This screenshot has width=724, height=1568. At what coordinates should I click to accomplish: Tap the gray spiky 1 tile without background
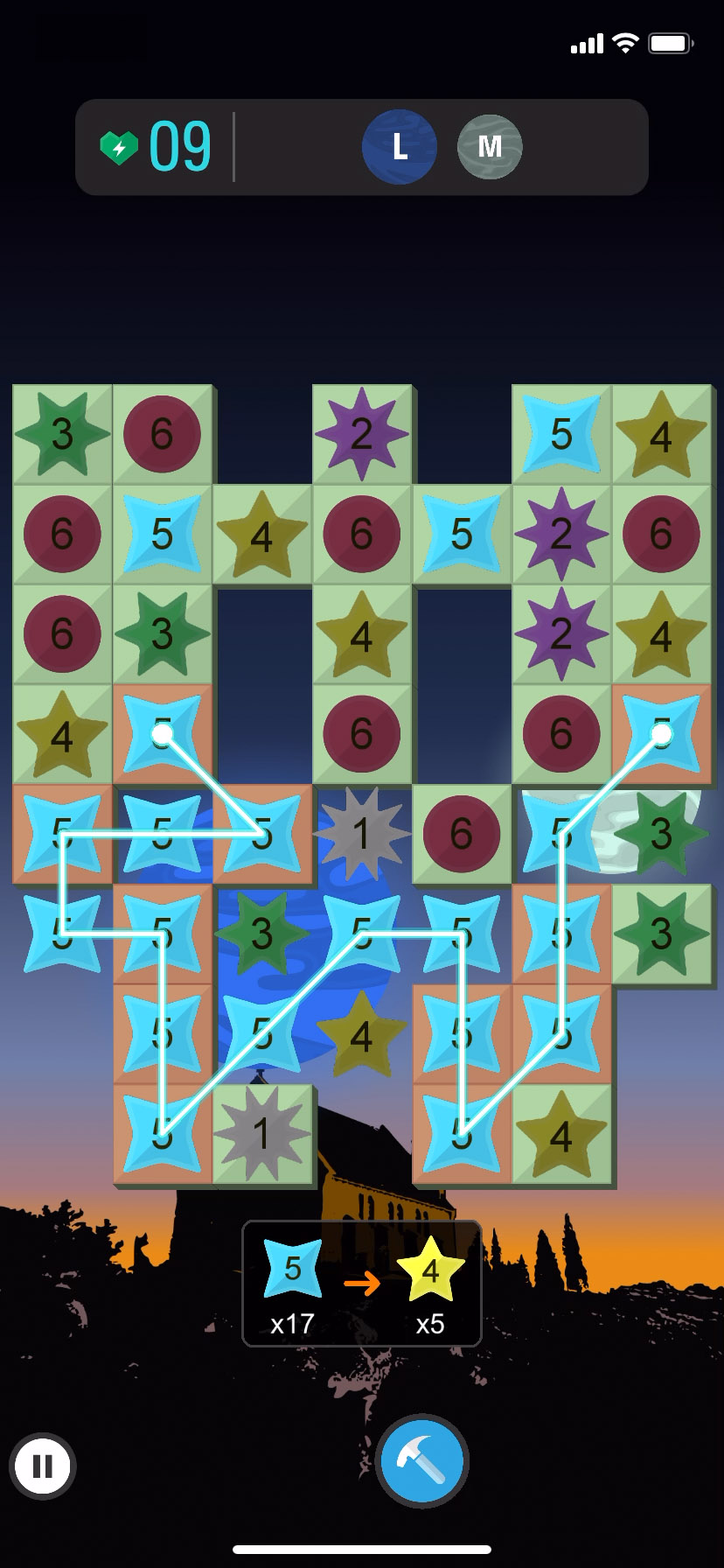click(361, 834)
